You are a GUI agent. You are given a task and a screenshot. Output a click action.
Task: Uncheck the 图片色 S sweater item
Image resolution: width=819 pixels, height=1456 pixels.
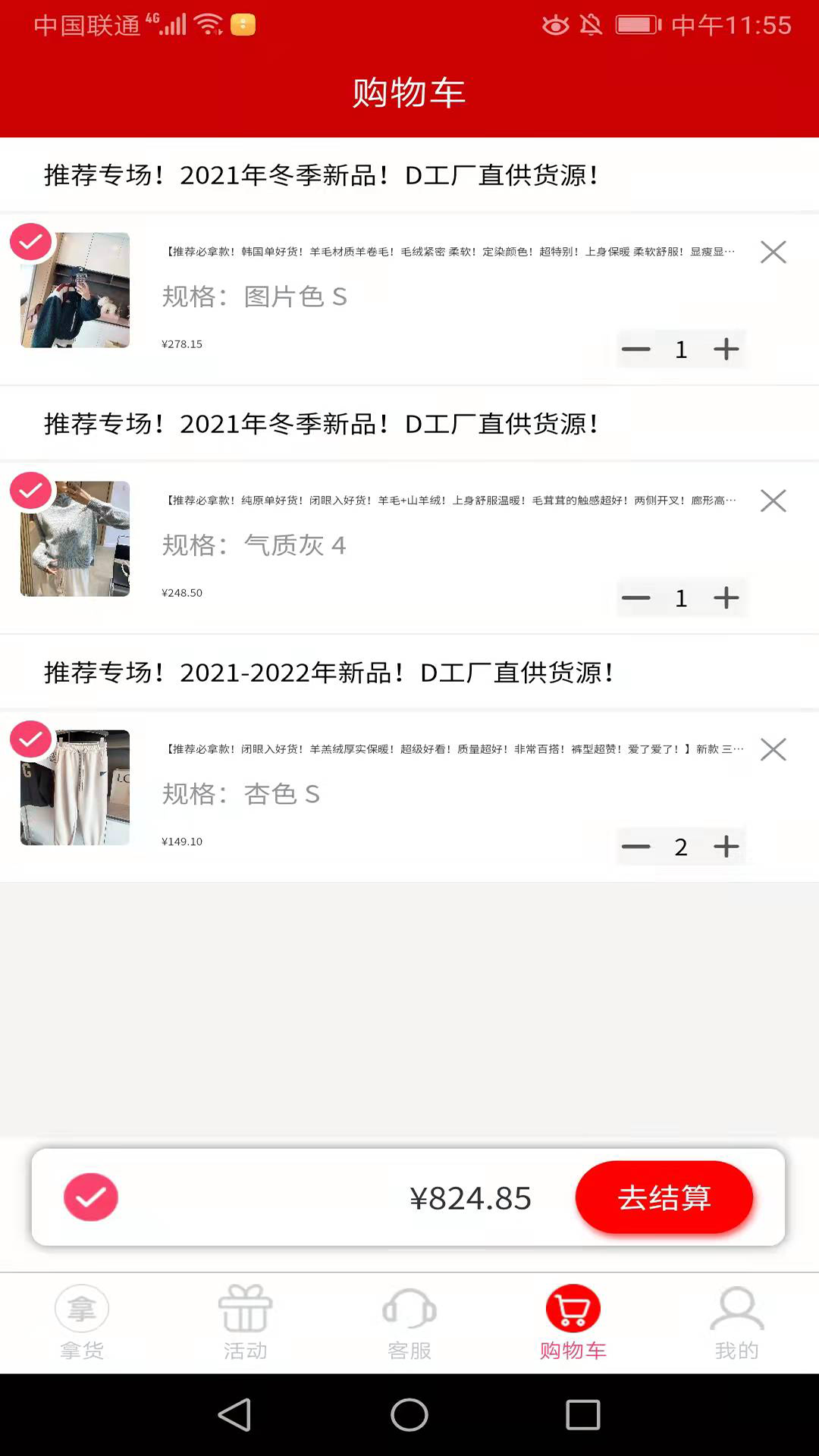tap(30, 241)
